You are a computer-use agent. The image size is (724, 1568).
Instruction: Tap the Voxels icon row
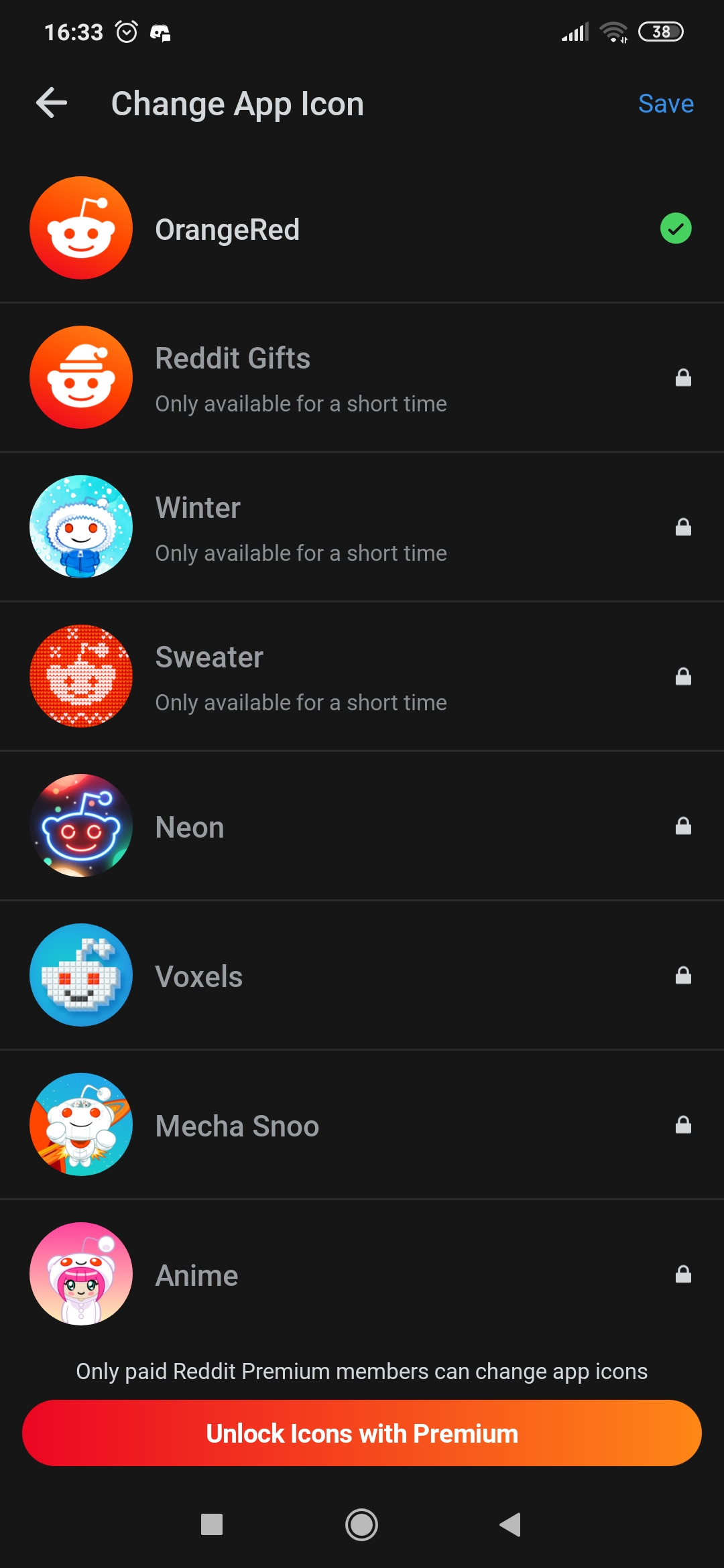pos(362,976)
